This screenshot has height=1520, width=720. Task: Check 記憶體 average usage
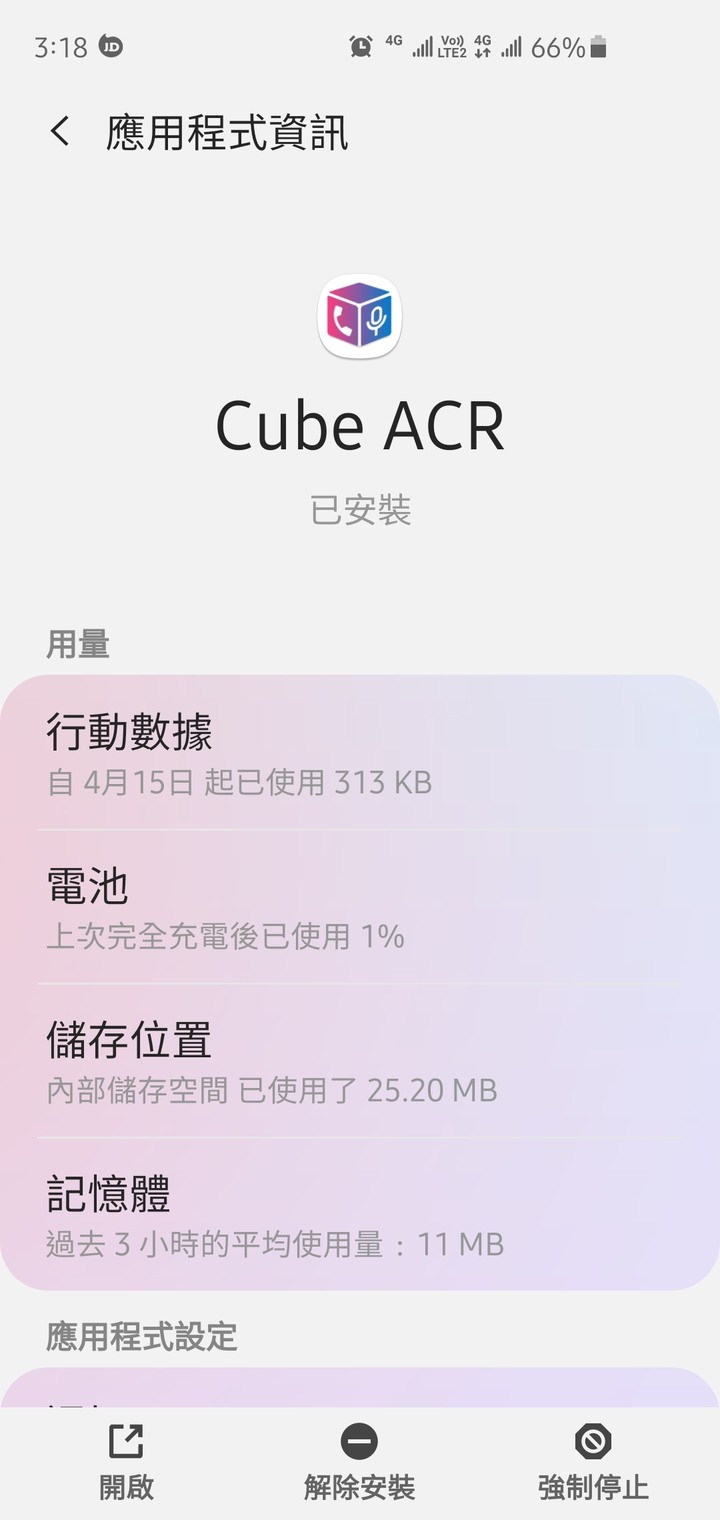point(358,1216)
